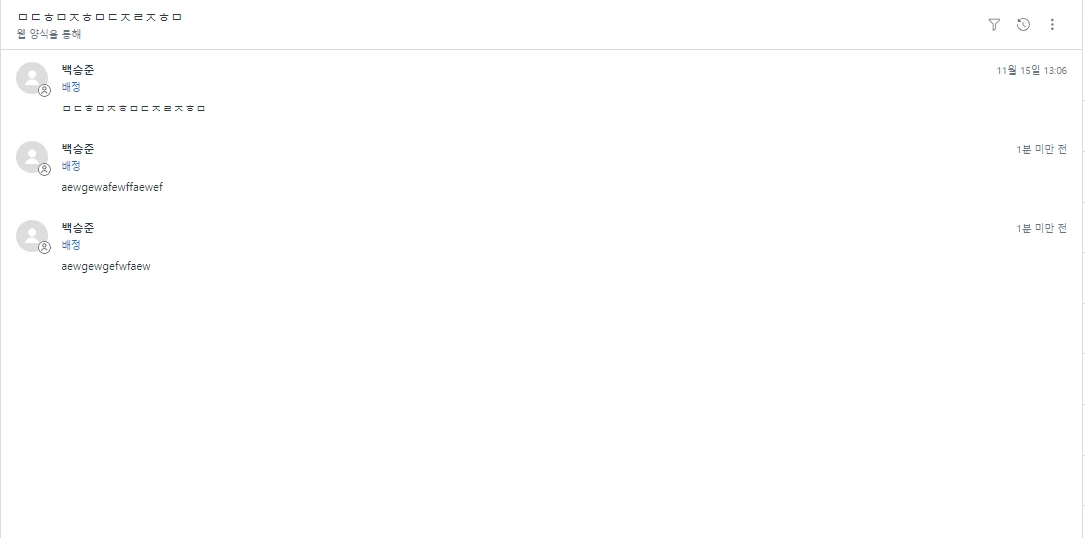
Task: Open the filter icon in the header
Action: 994,25
